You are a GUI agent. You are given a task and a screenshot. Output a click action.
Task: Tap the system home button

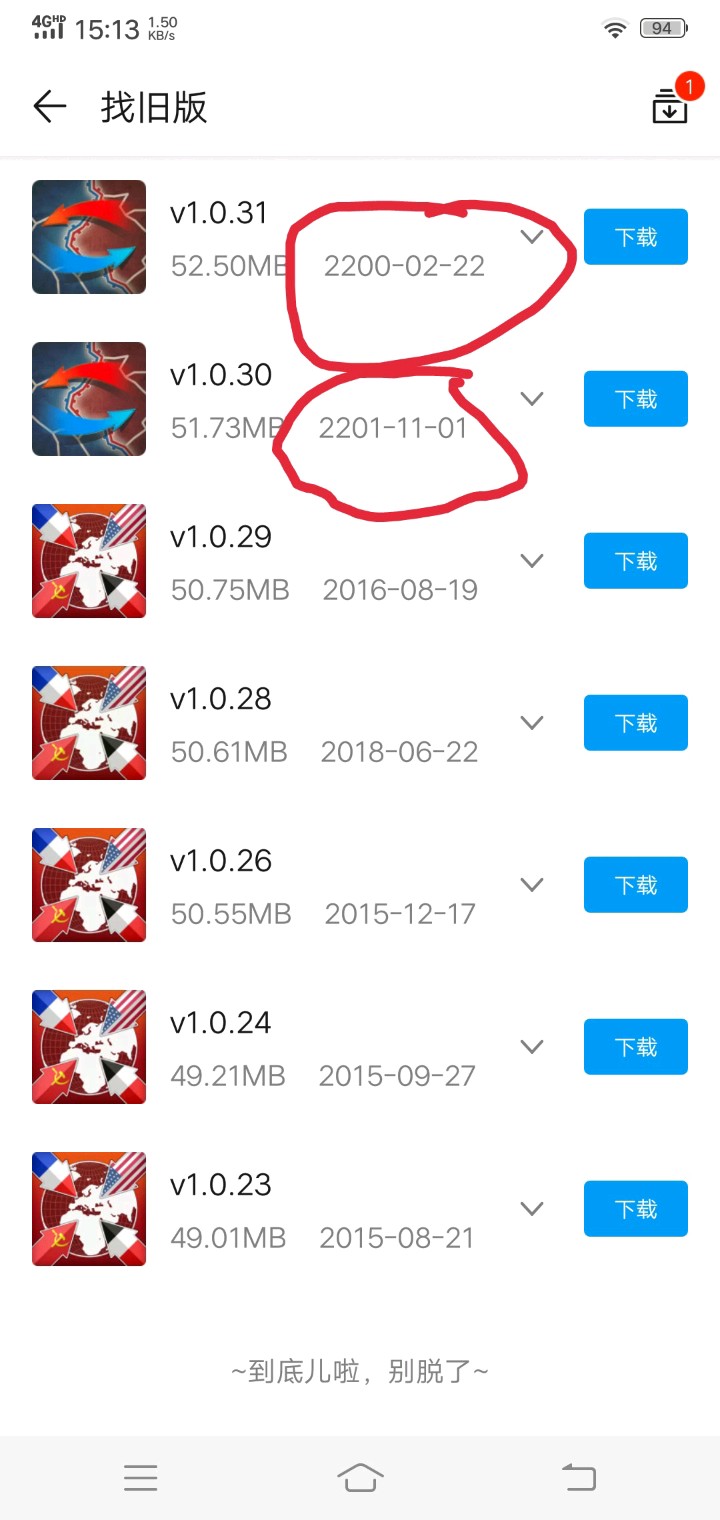click(x=360, y=1477)
